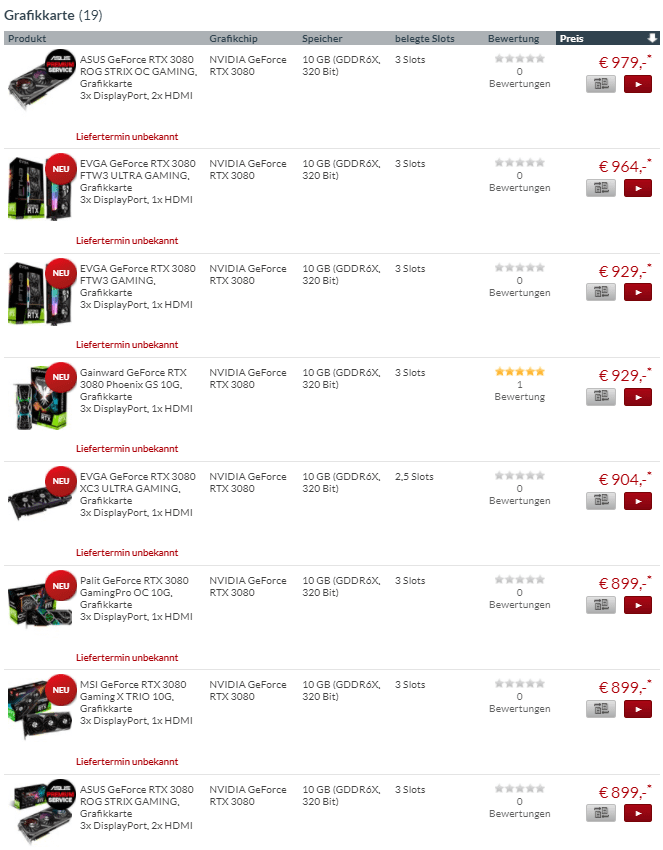Screen dimensions: 663x850
Task: Sort by the Produkt column header
Action: click(x=28, y=39)
